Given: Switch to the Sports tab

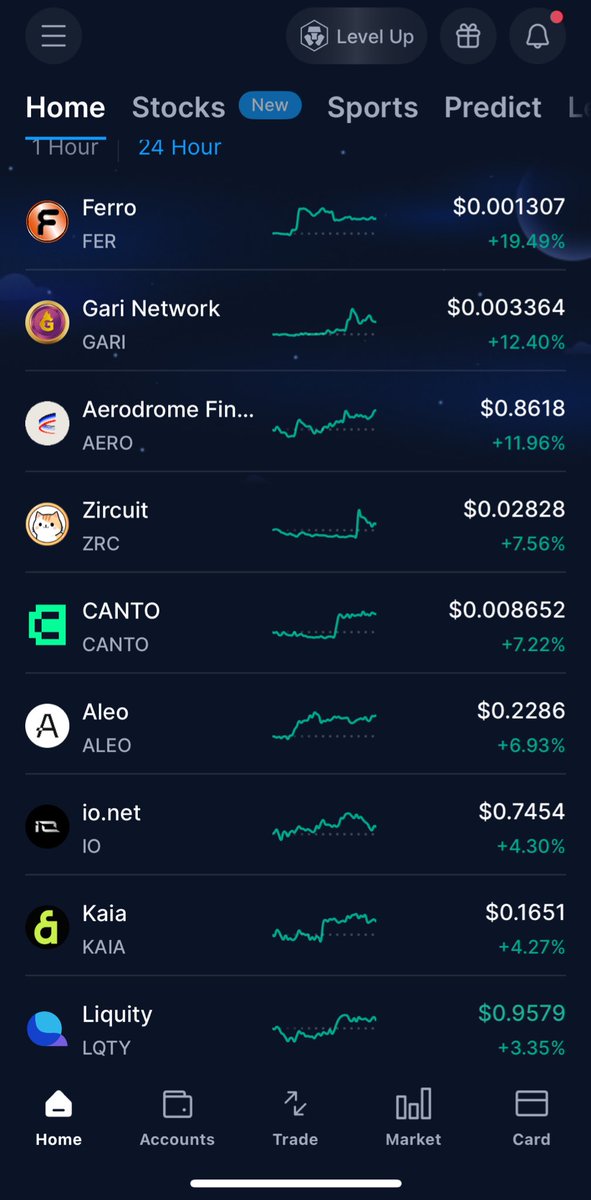Looking at the screenshot, I should coord(372,107).
